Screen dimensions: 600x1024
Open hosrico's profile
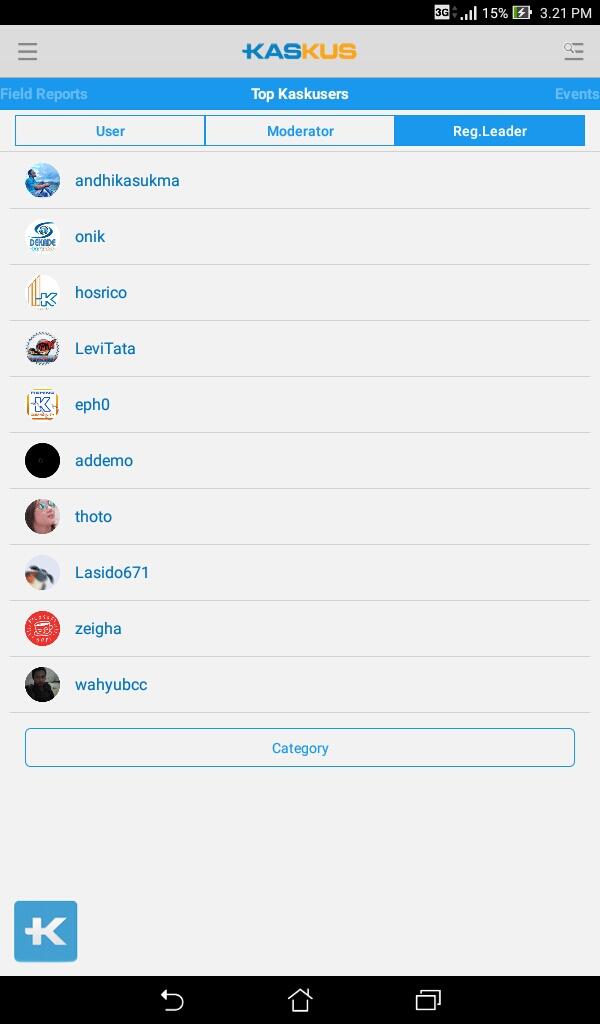[101, 293]
